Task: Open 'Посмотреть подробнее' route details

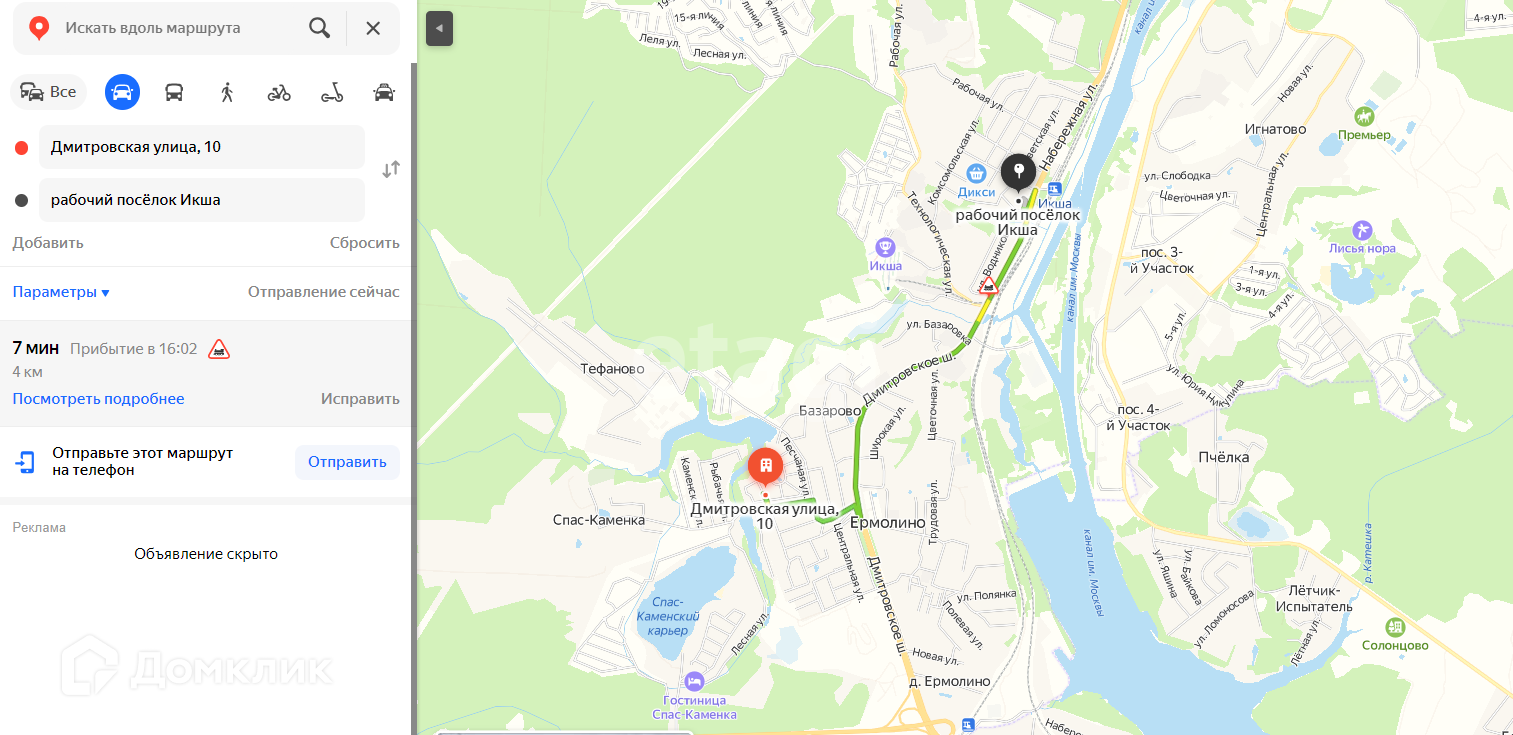Action: pyautogui.click(x=98, y=399)
